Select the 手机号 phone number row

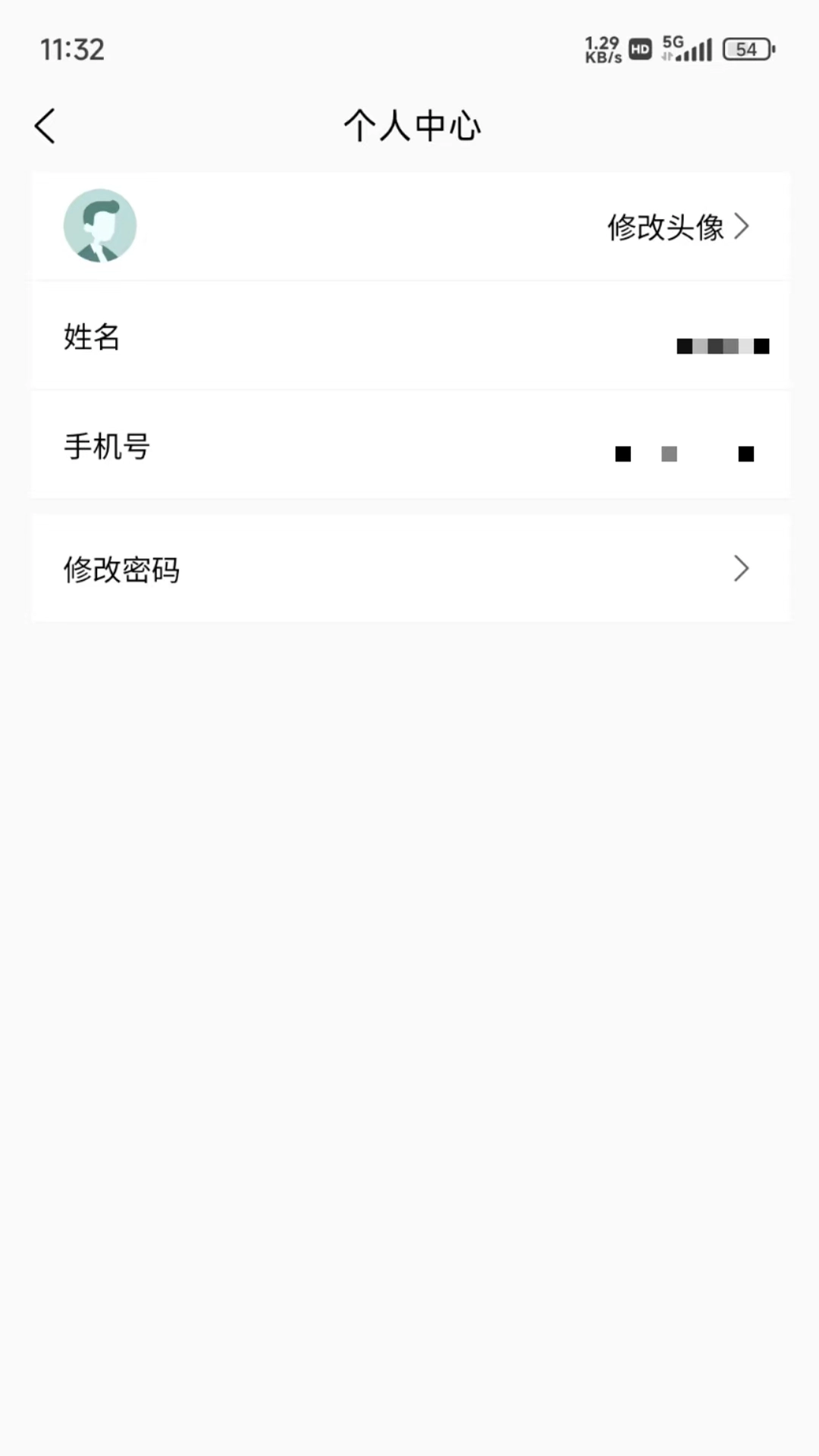(409, 446)
